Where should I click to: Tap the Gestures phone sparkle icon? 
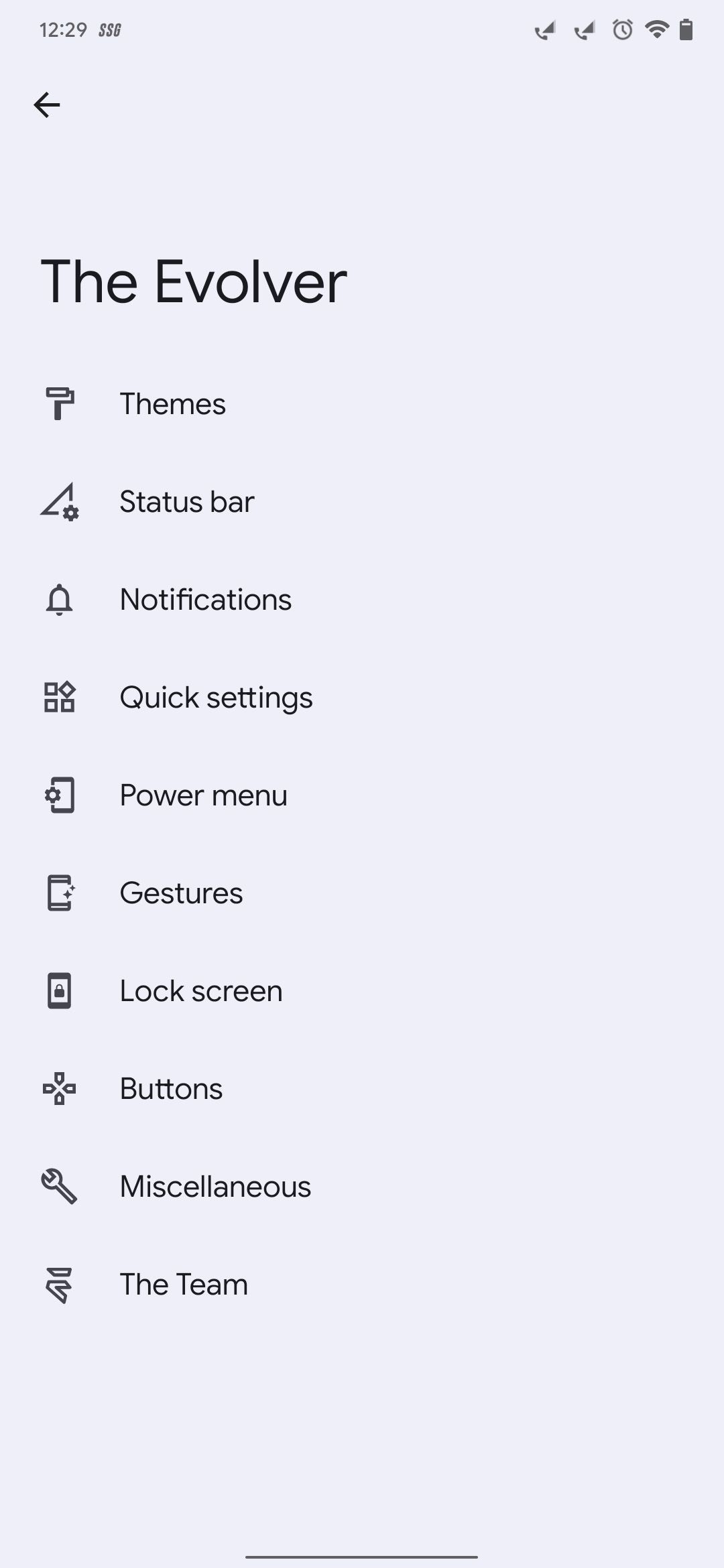pyautogui.click(x=60, y=893)
